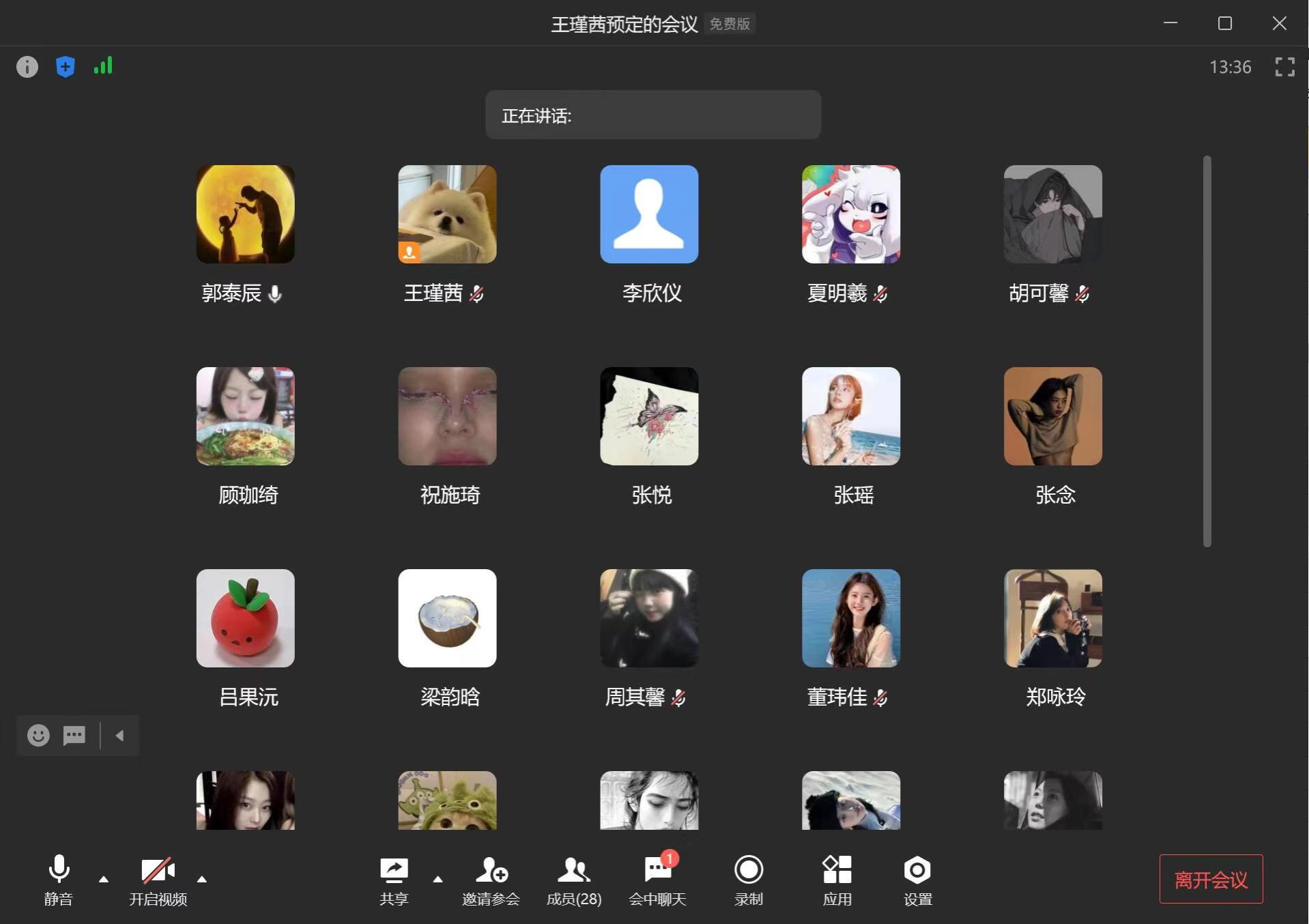Select participant tile 郭泰辰
The width and height of the screenshot is (1309, 924).
click(x=245, y=214)
